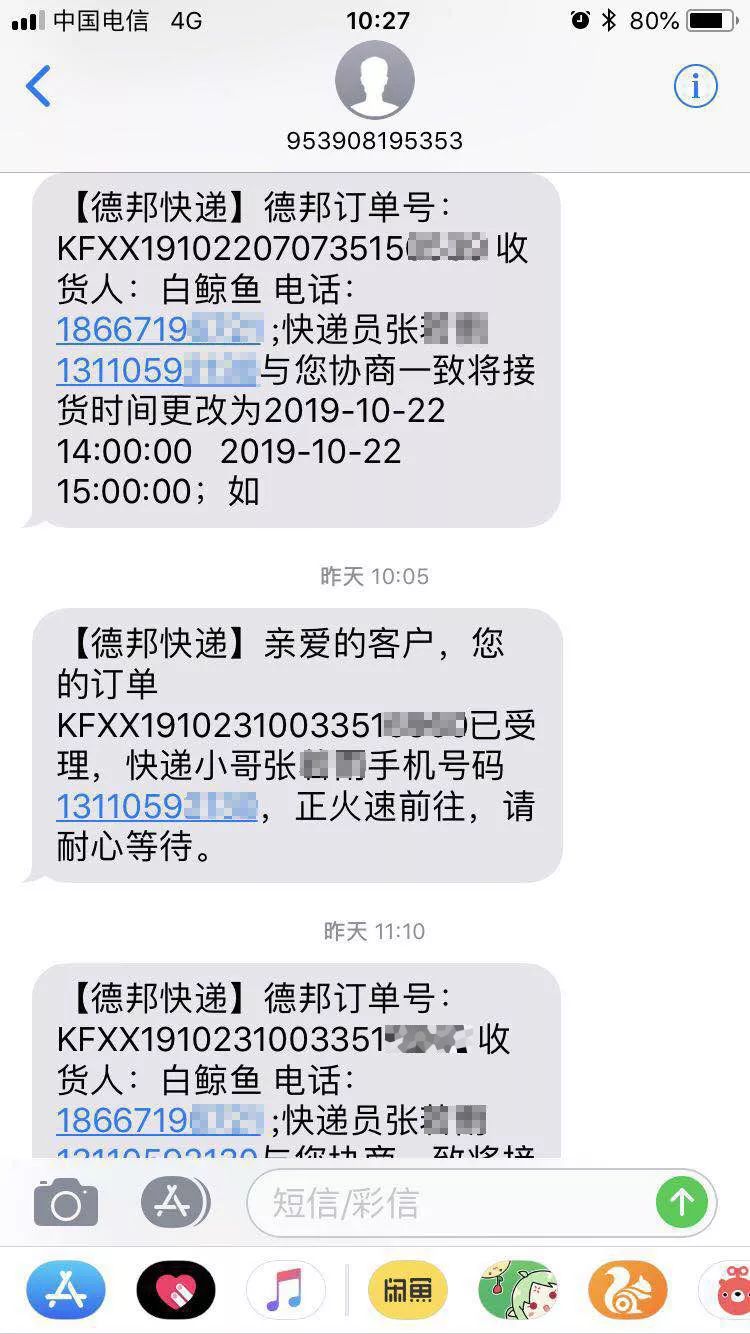The width and height of the screenshot is (750, 1334).
Task: Open the camera to attach a photo
Action: [66, 1203]
